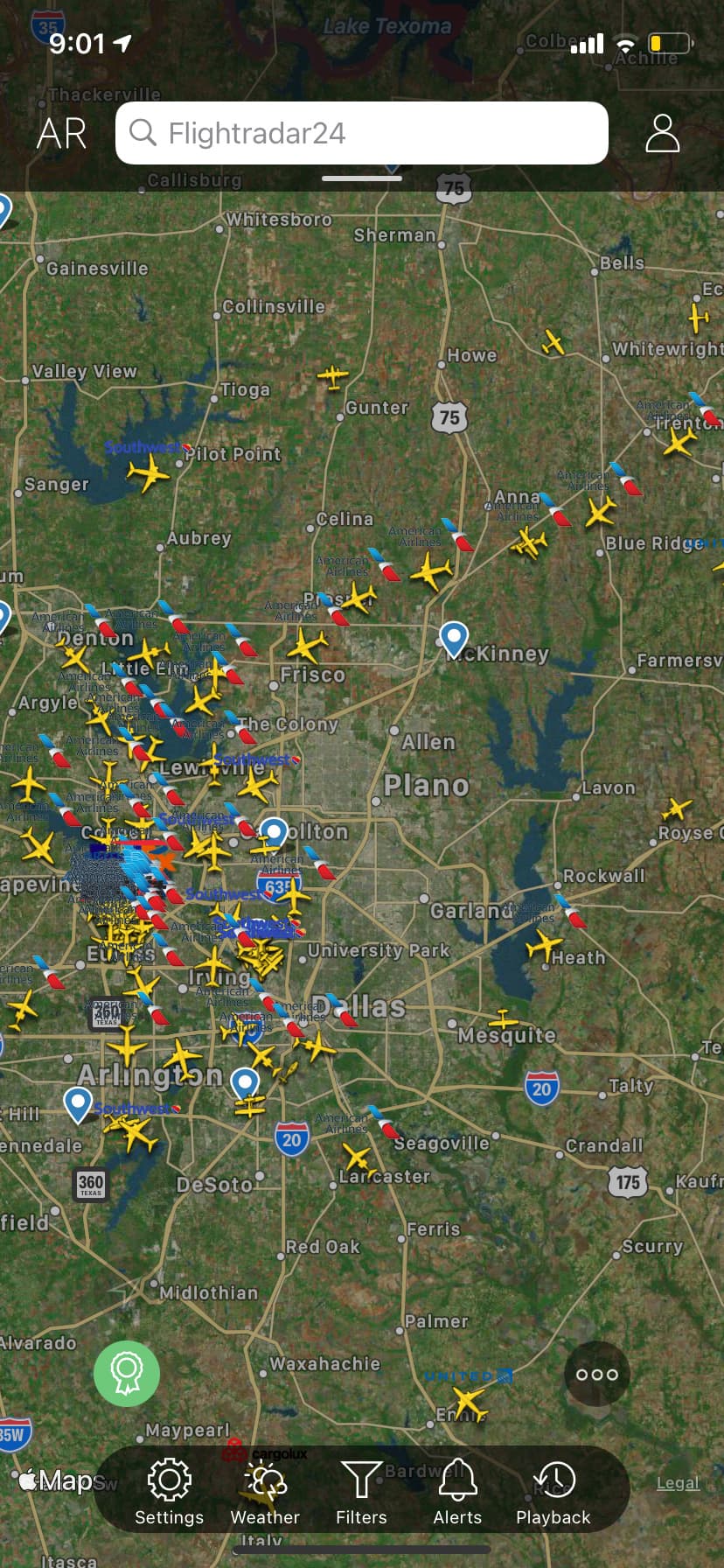The image size is (724, 1568).
Task: Tap the Flightradar24 search field
Action: [x=362, y=133]
